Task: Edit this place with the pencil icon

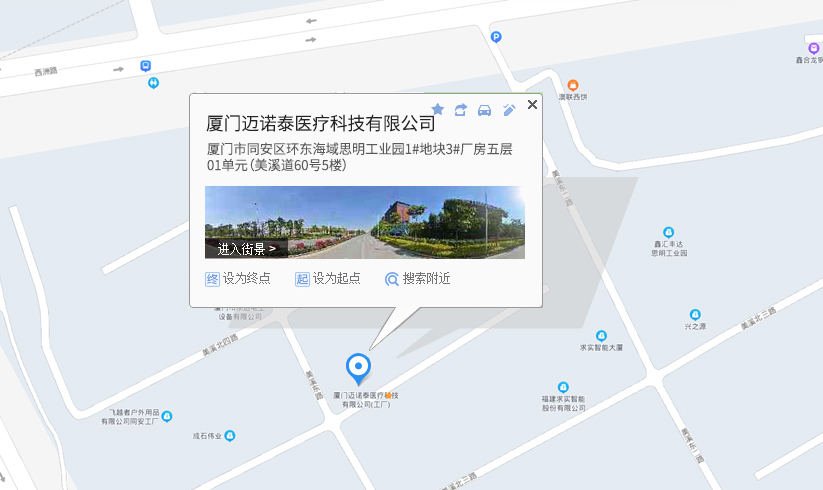Action: coord(509,109)
